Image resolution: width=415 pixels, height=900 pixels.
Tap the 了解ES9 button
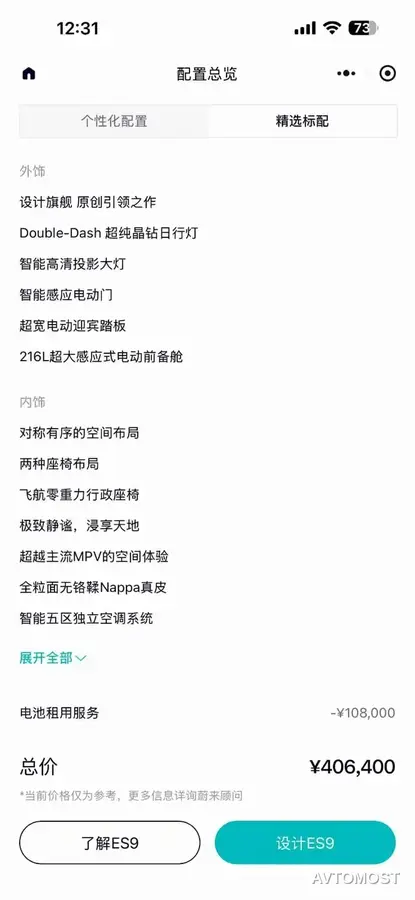point(110,843)
